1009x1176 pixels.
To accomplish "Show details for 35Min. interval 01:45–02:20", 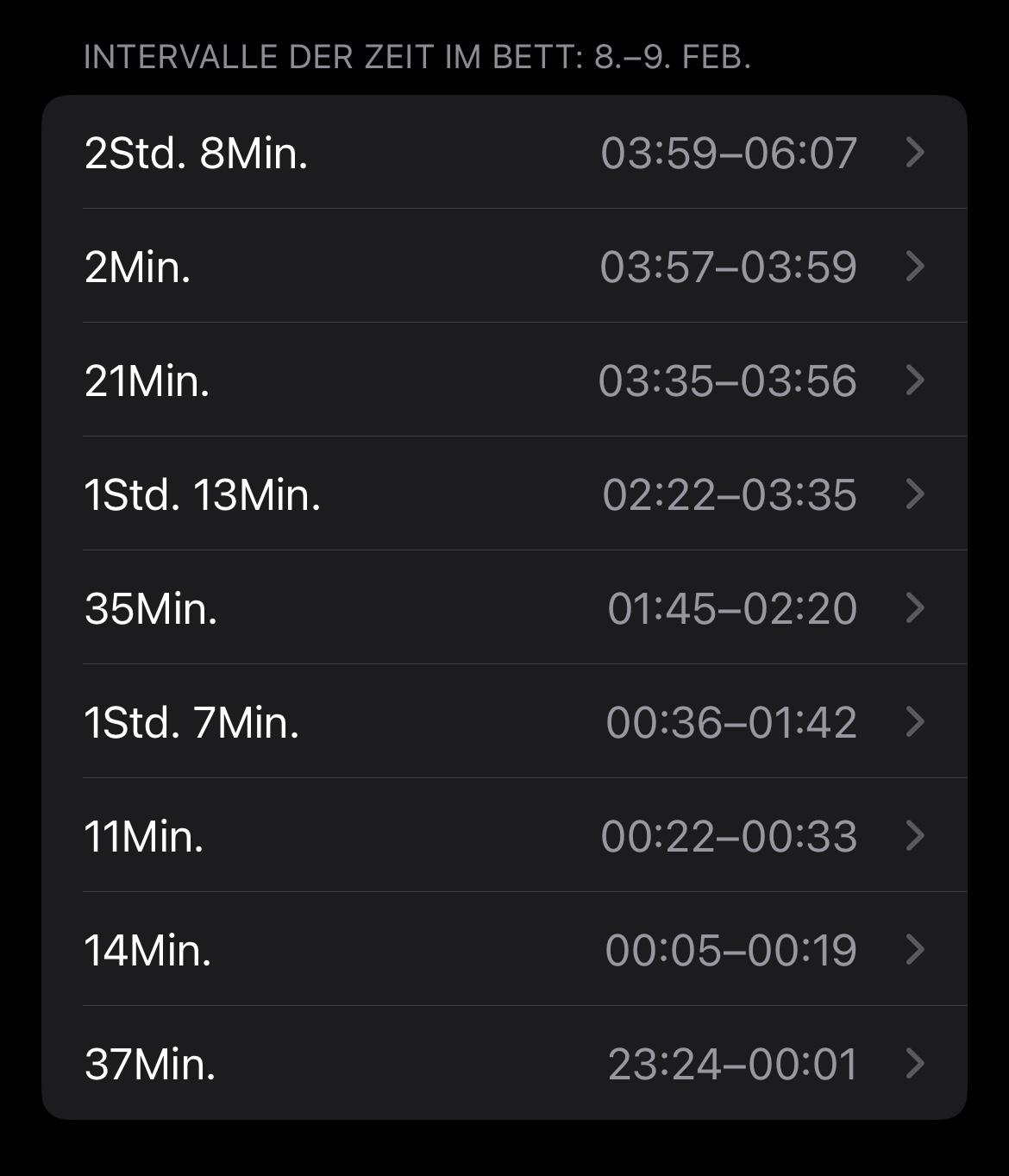I will [504, 608].
